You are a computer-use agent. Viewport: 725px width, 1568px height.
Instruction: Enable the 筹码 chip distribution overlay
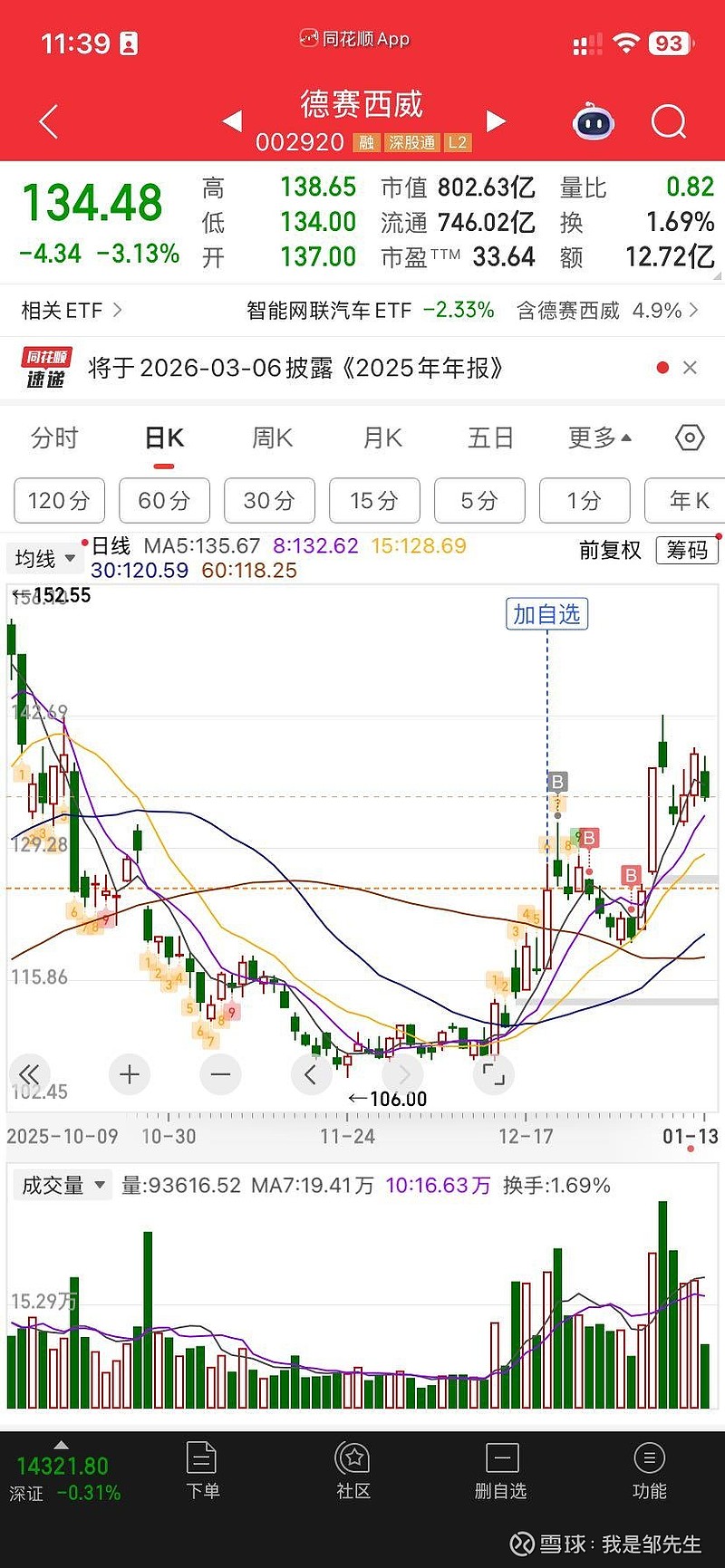(687, 550)
